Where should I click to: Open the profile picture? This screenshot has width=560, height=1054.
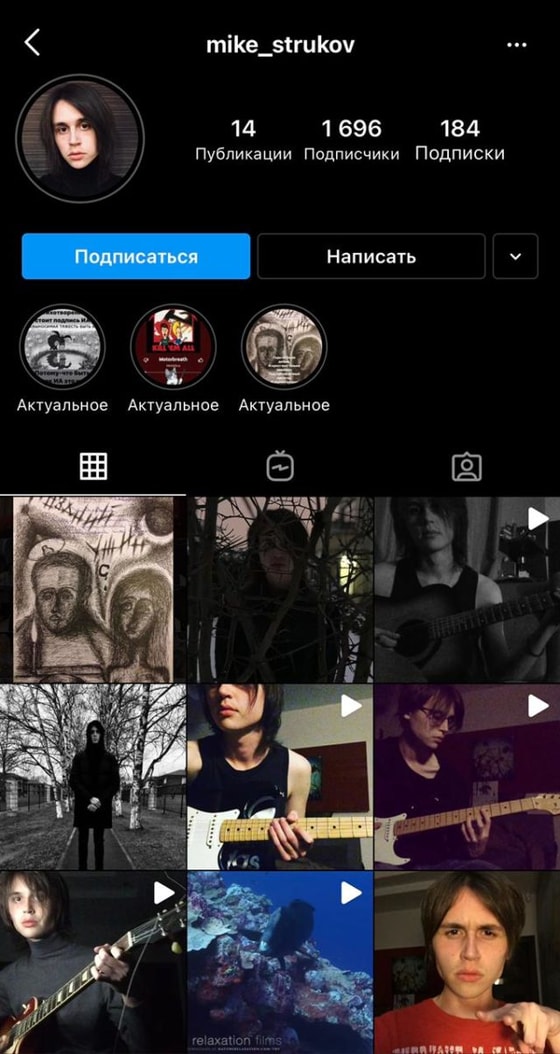pyautogui.click(x=80, y=138)
